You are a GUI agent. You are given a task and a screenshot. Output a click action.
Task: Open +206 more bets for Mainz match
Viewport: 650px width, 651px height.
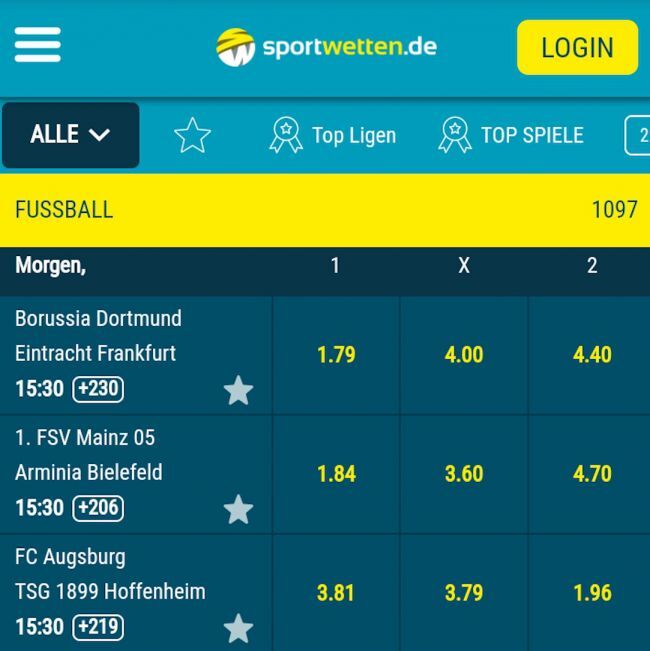click(x=97, y=507)
